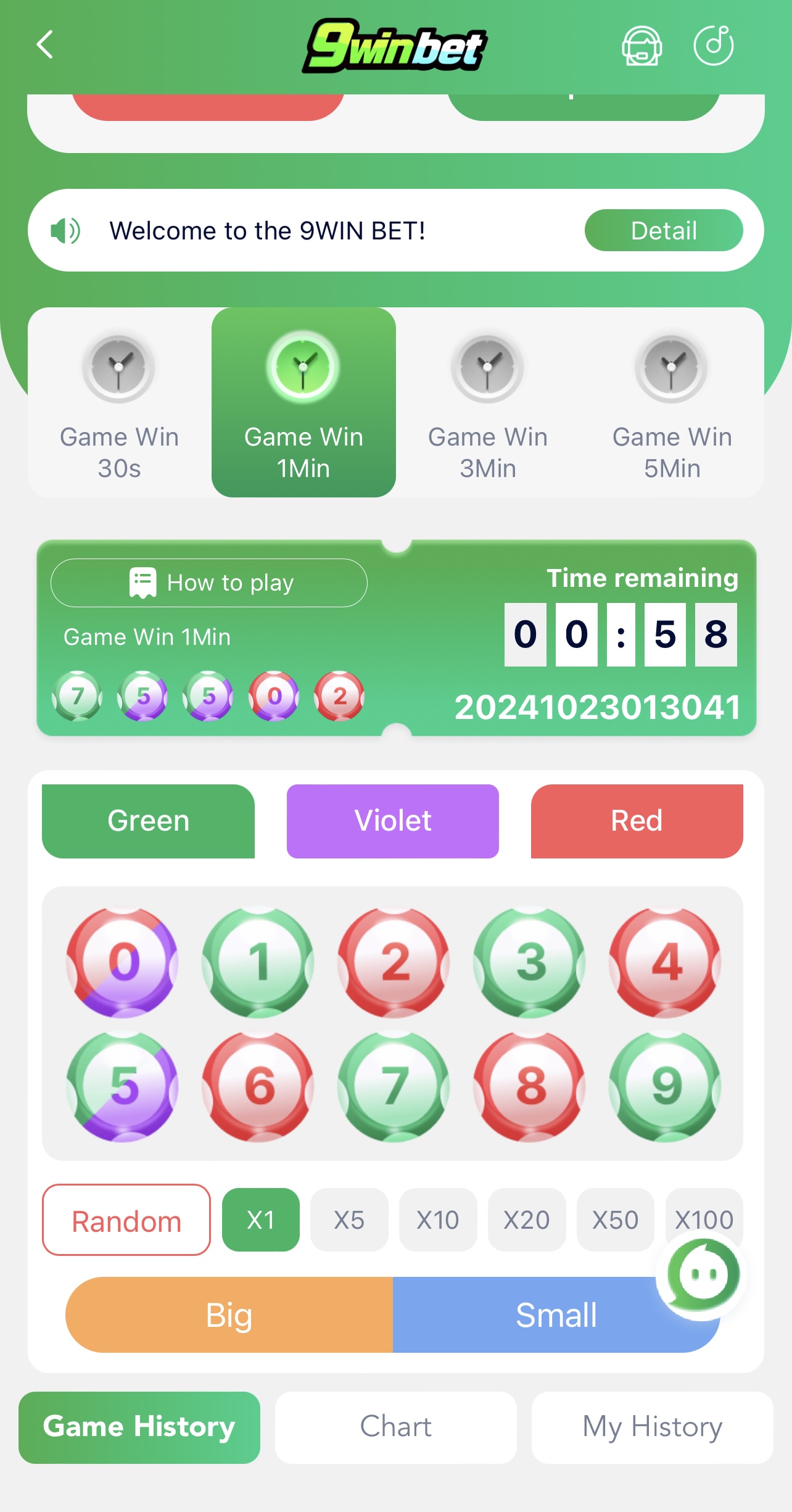
Task: Tap the music icon in header
Action: (x=713, y=46)
